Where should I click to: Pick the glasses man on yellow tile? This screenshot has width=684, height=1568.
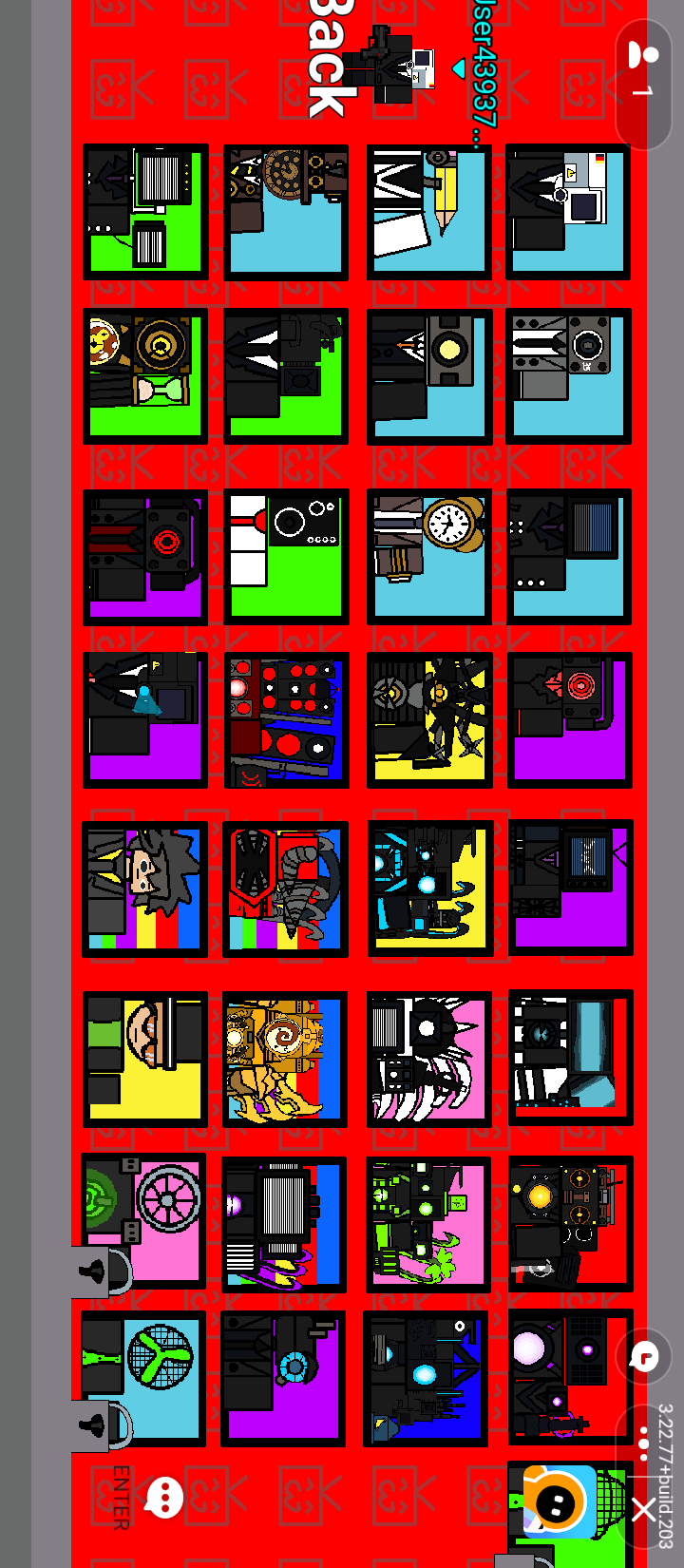(145, 1060)
